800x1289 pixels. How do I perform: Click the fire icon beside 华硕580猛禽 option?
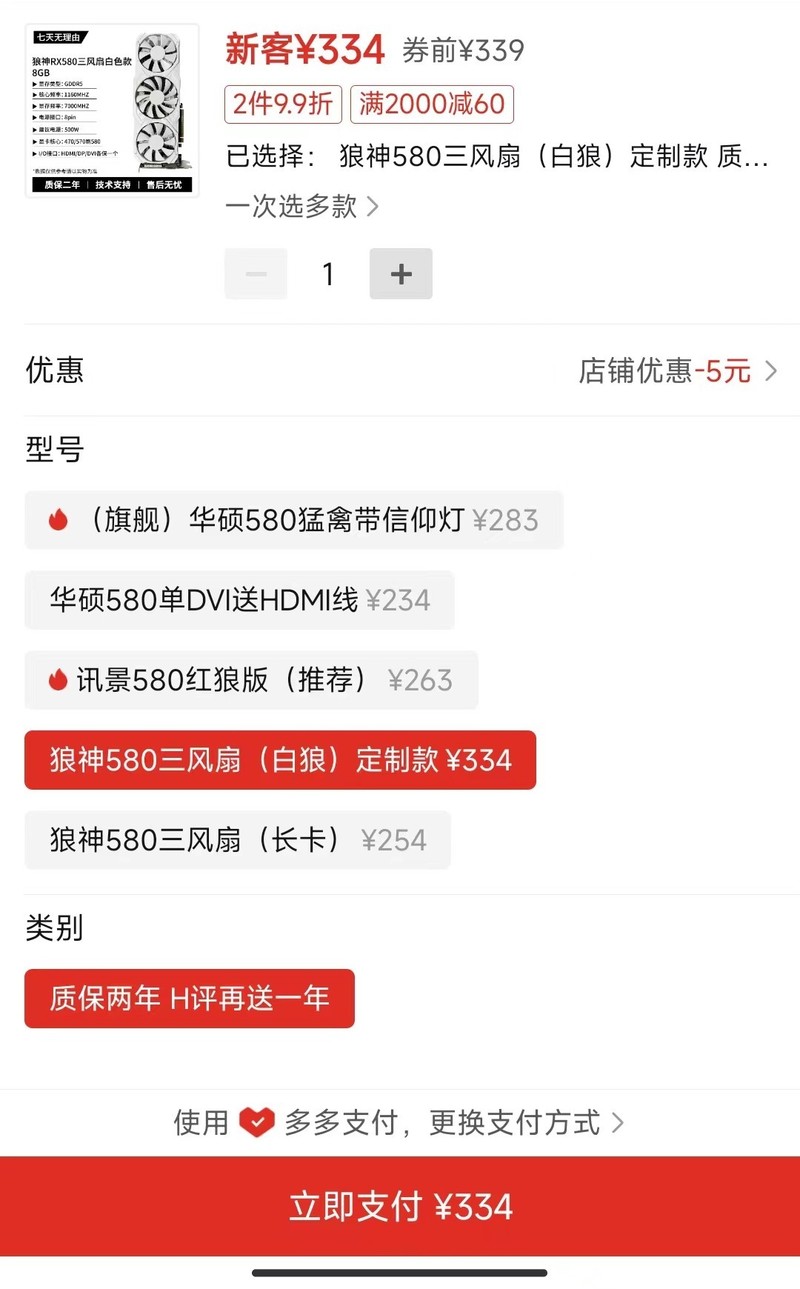point(58,520)
